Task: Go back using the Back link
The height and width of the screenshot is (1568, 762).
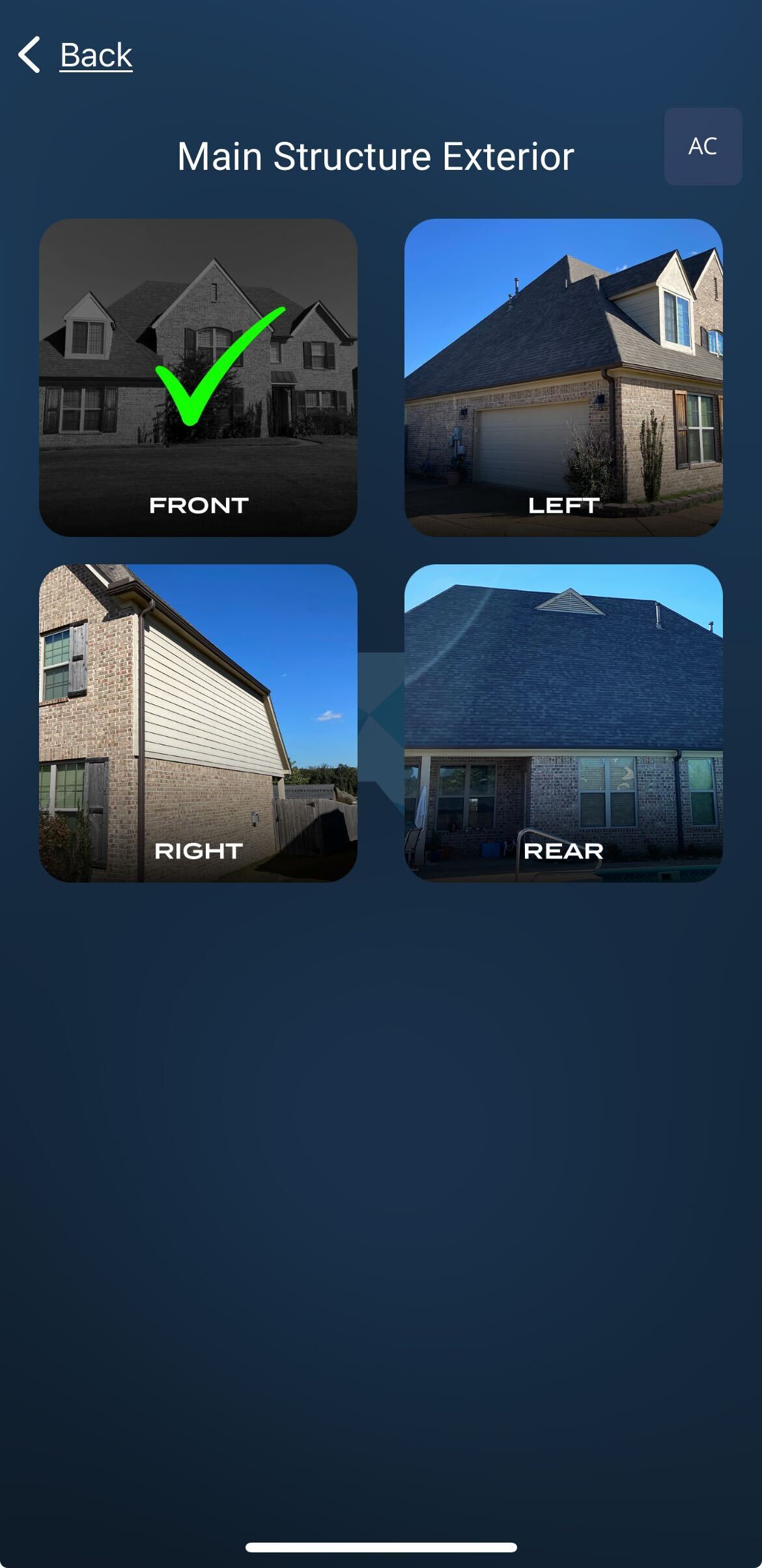Action: tap(76, 55)
